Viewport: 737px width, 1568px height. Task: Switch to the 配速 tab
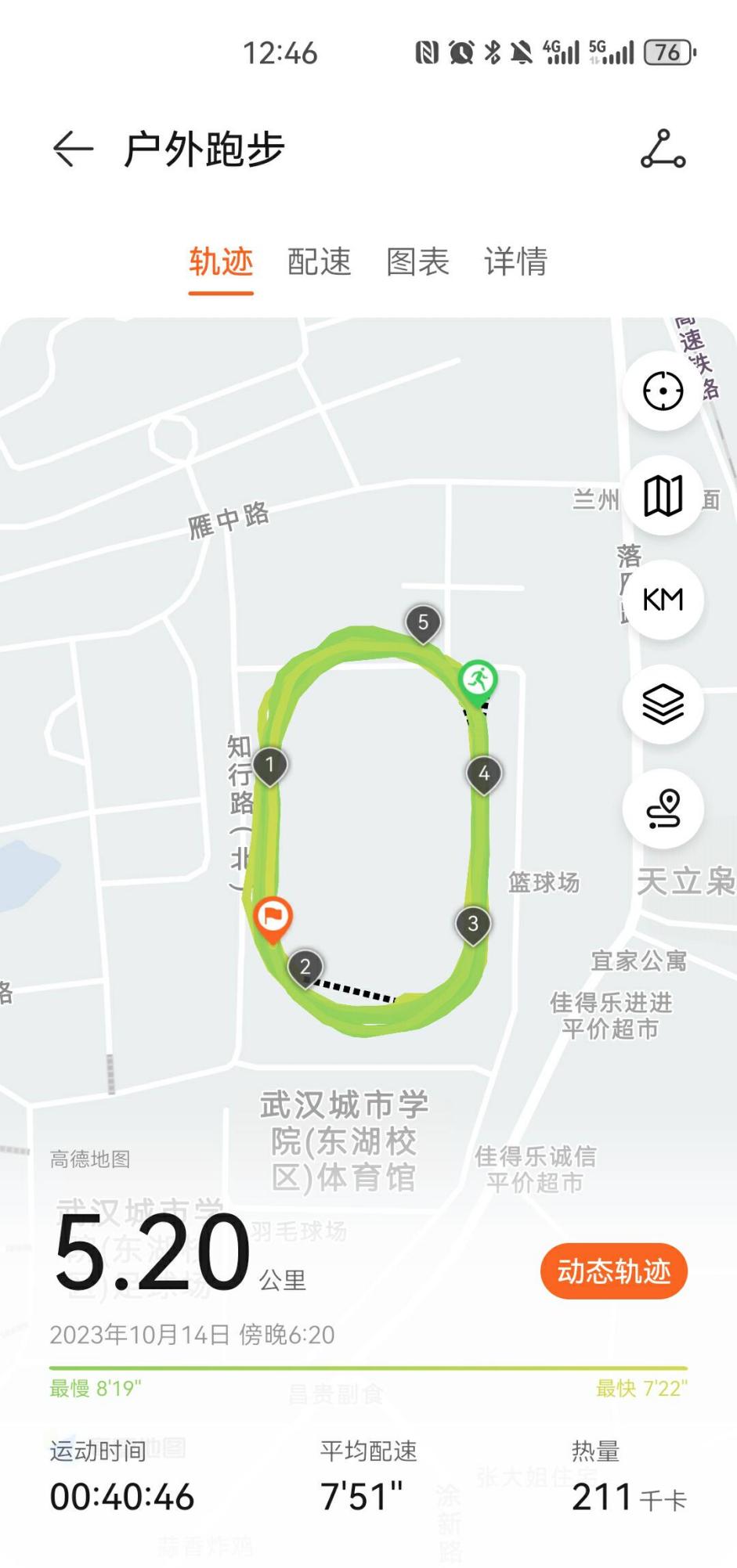(319, 261)
